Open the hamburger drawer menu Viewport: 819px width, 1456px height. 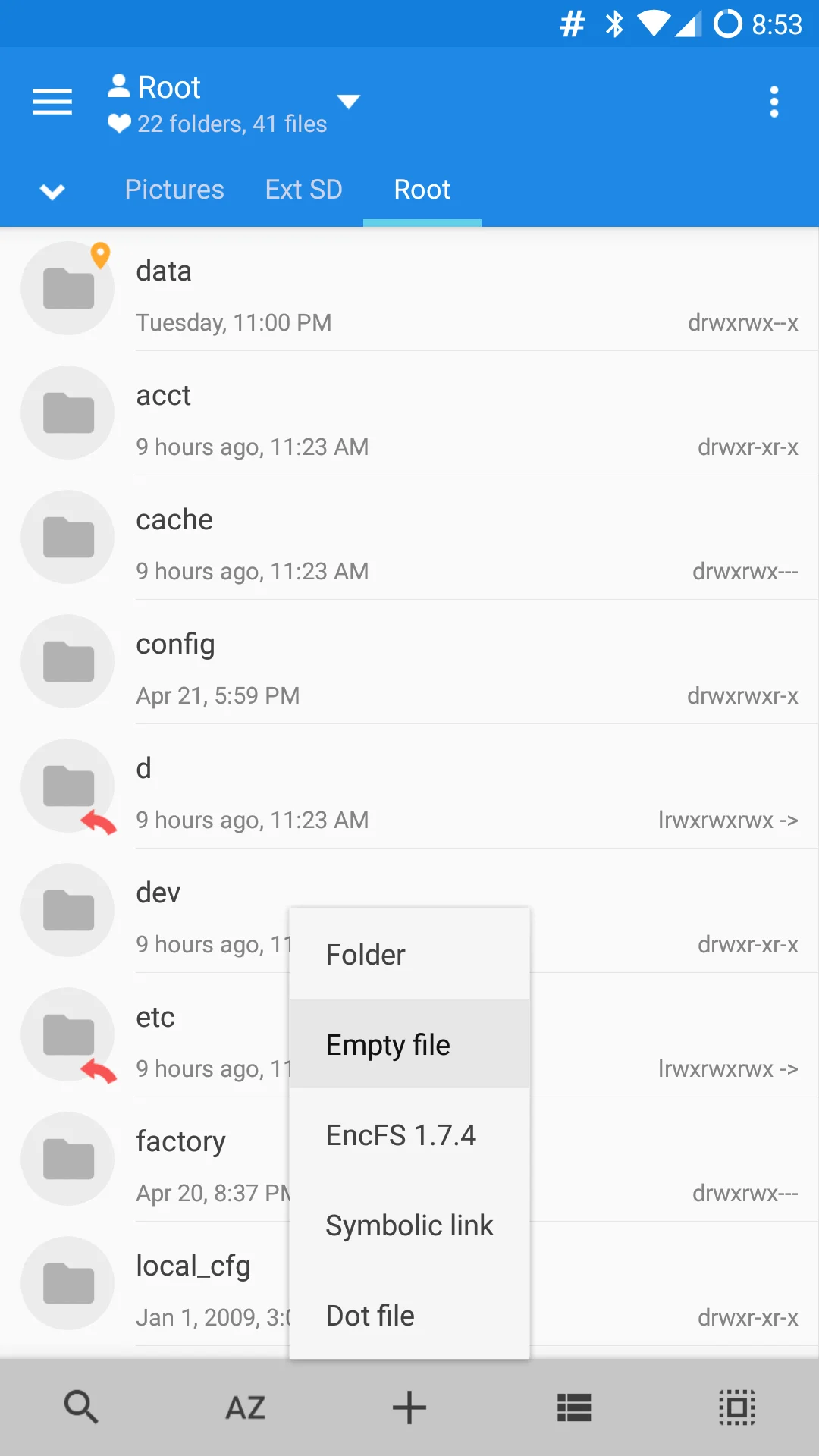pos(52,102)
